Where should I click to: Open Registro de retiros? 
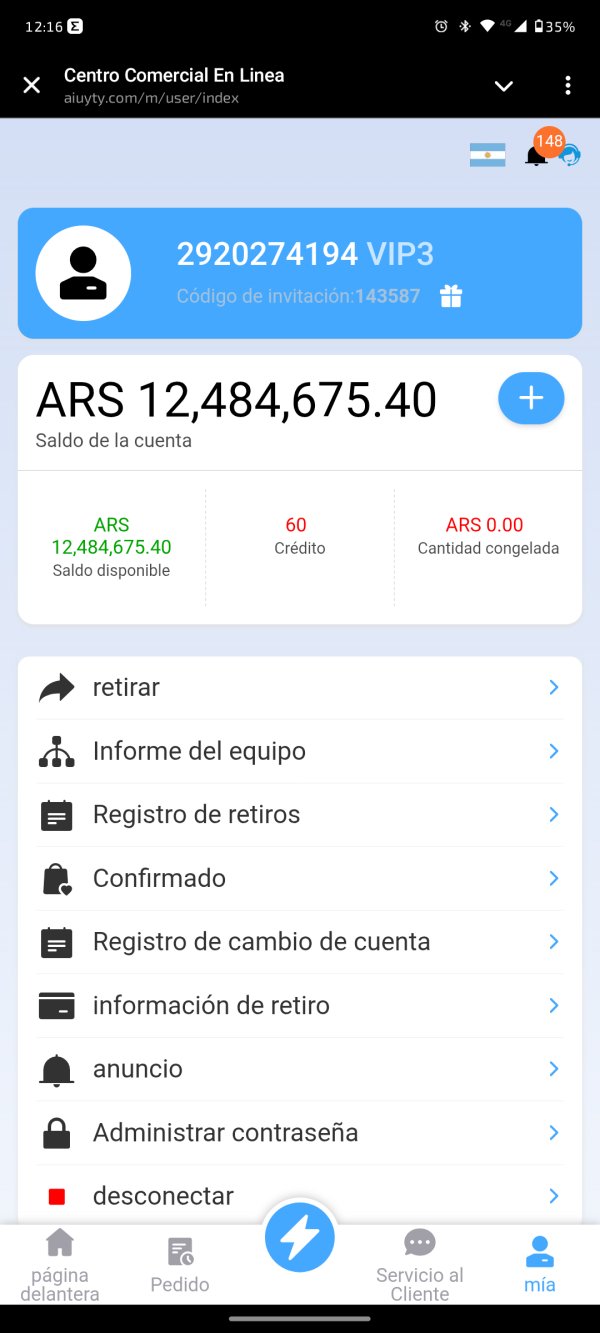[x=300, y=815]
